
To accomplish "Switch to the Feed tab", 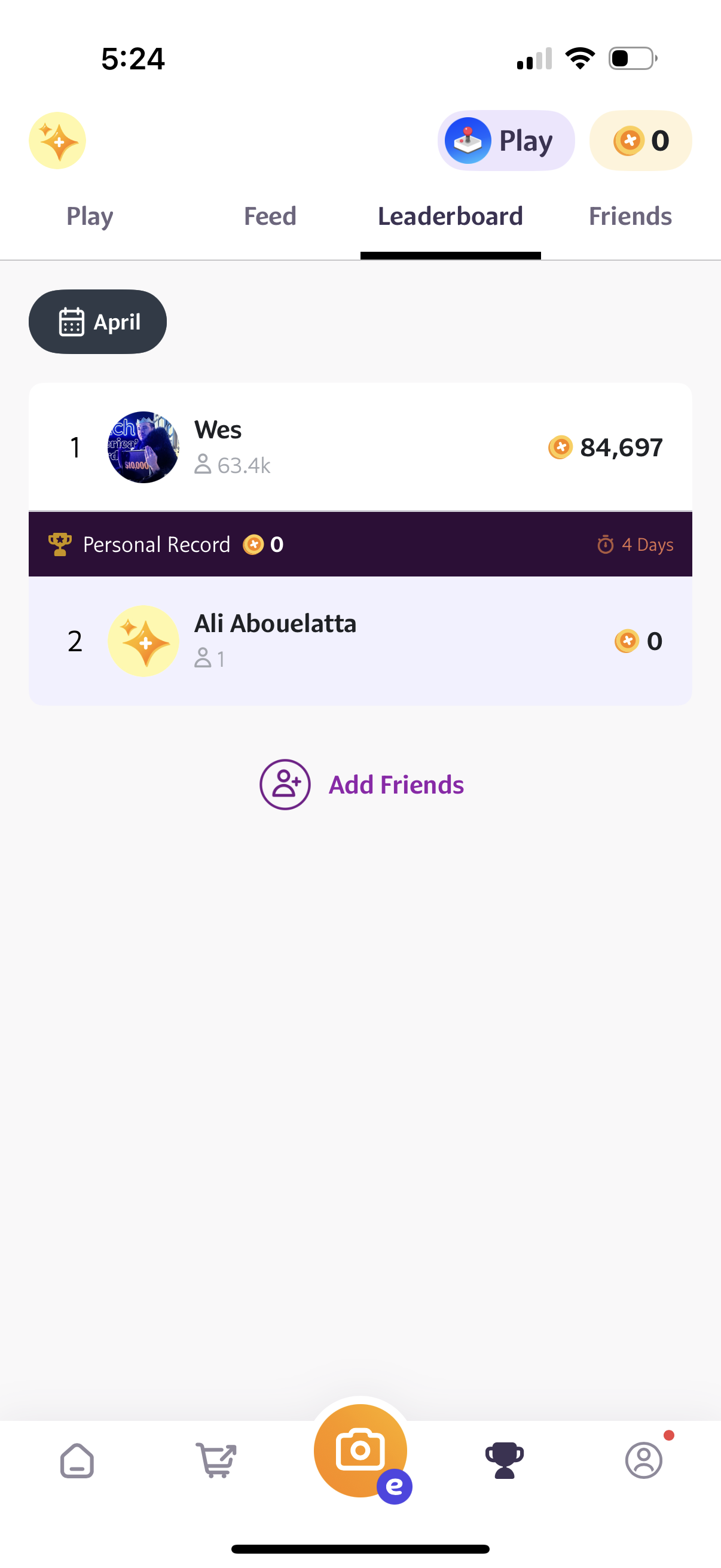I will pos(270,216).
